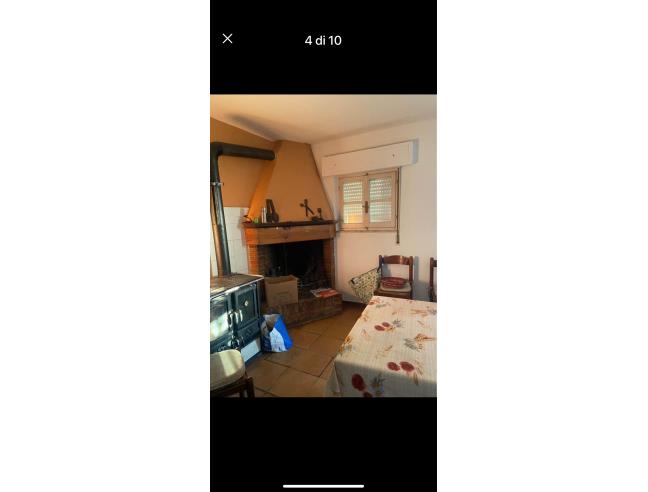Viewport: 648px width, 492px height.
Task: Close the photo viewer
Action: coord(227,39)
